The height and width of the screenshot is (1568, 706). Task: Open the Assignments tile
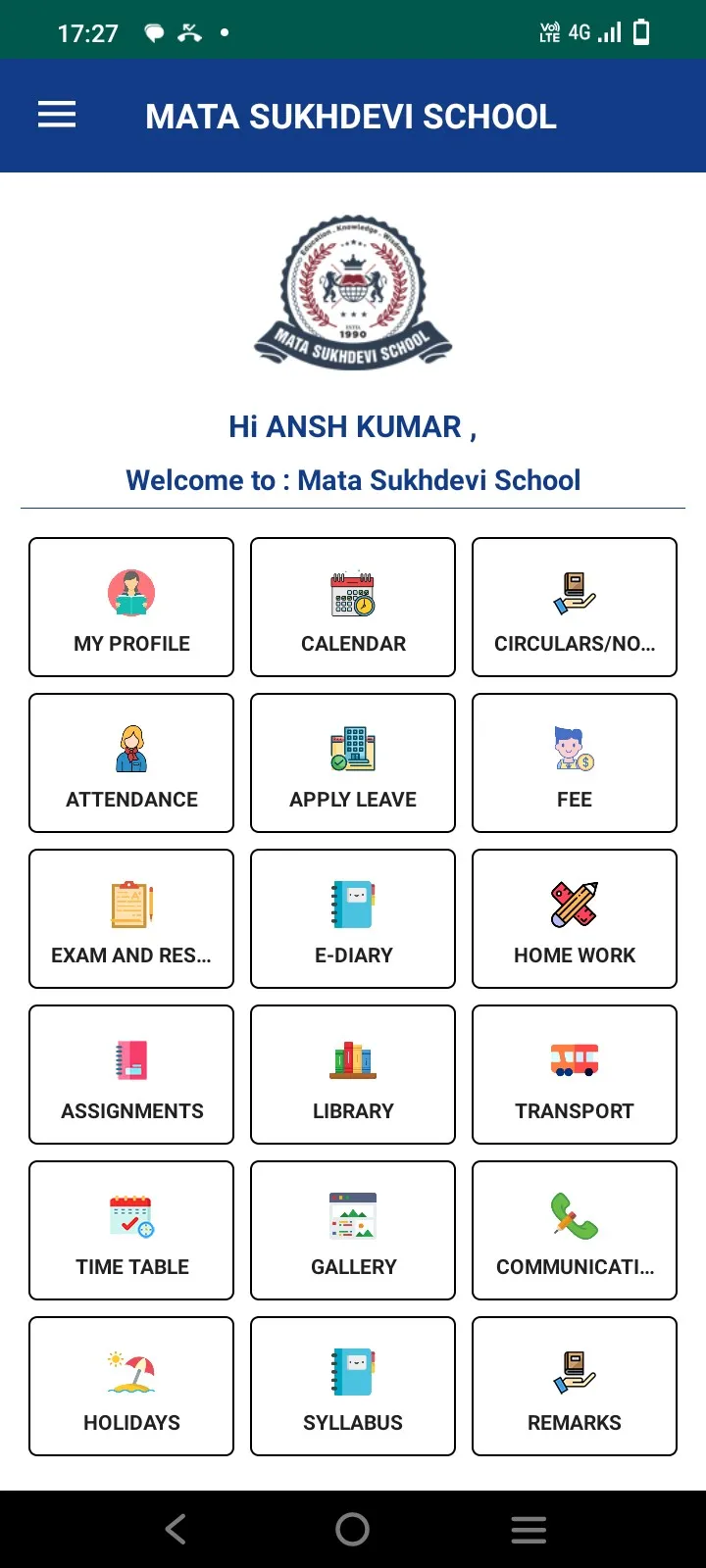(x=131, y=1074)
